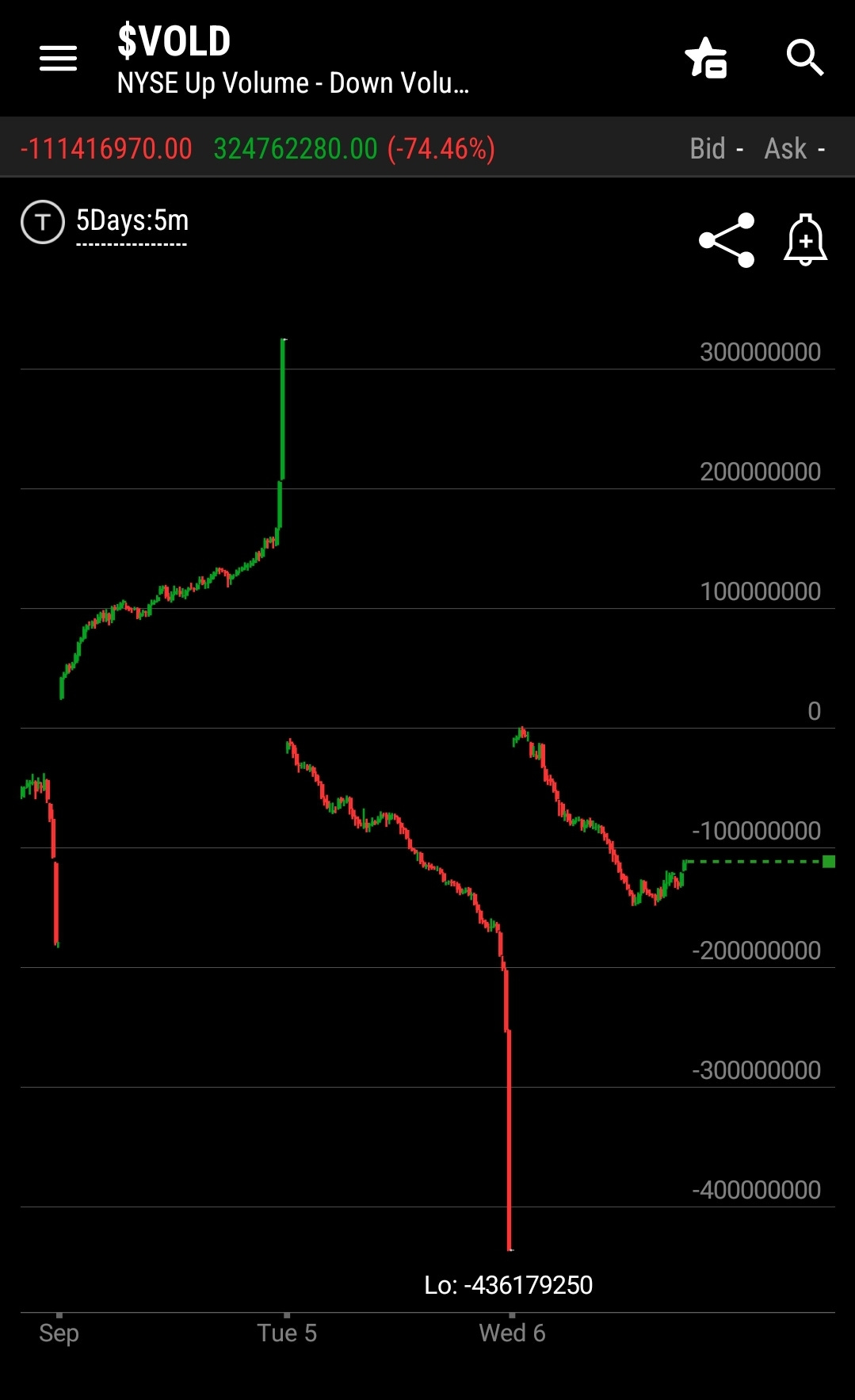Change the 5Days:5m chart timeframe
The image size is (855, 1400).
pos(132,222)
